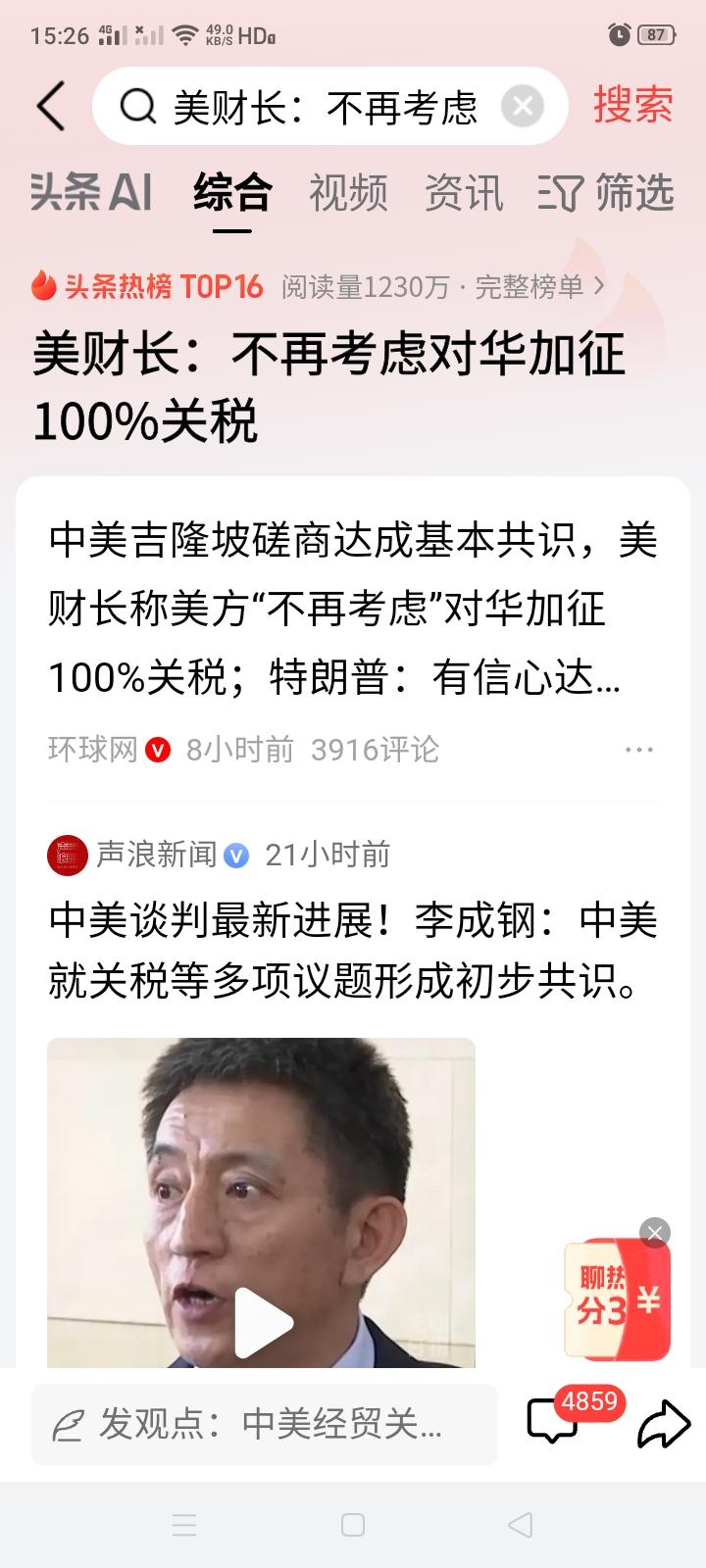
Task: Tap the V verification badge next to 环球网
Action: pos(157,750)
